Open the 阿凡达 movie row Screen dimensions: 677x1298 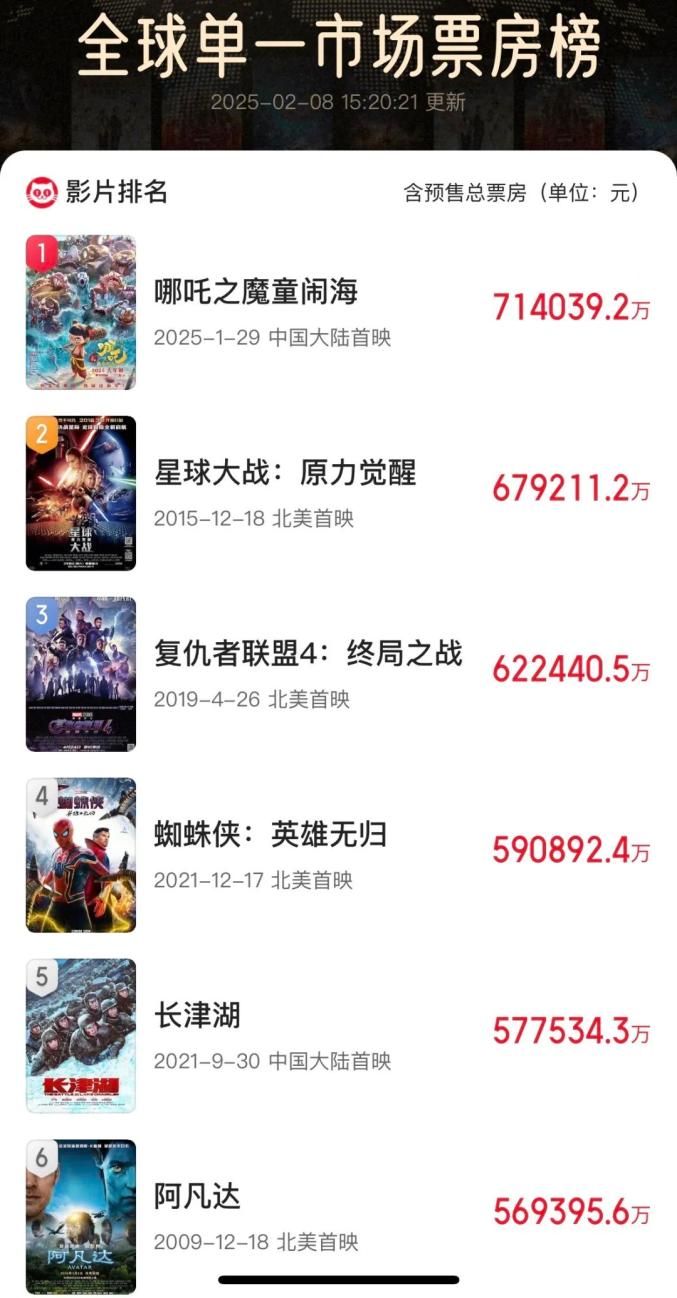[198, 1197]
